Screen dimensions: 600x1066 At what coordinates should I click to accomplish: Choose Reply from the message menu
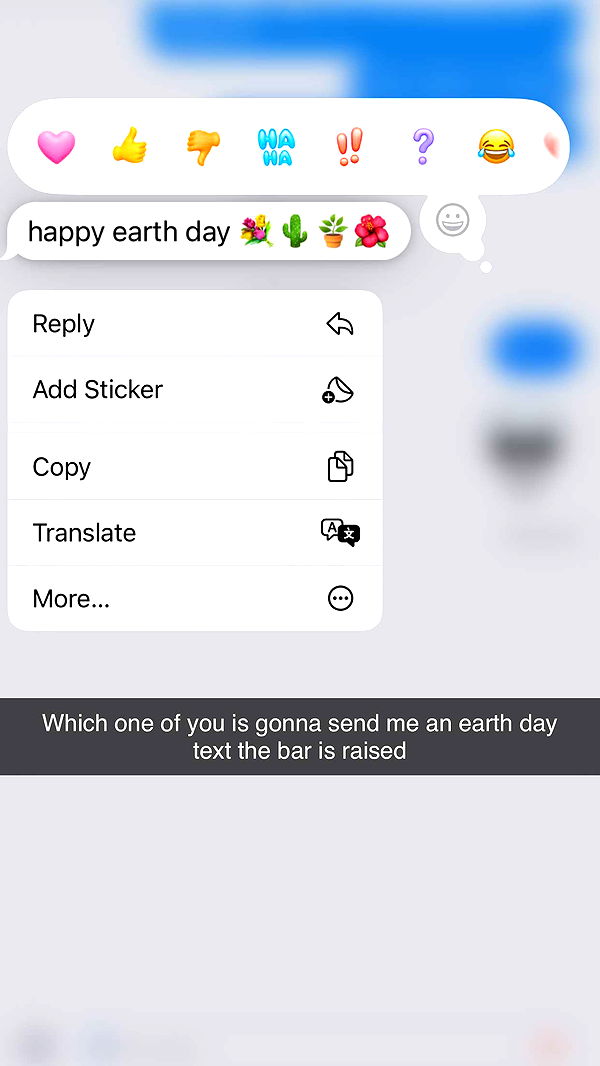point(195,324)
